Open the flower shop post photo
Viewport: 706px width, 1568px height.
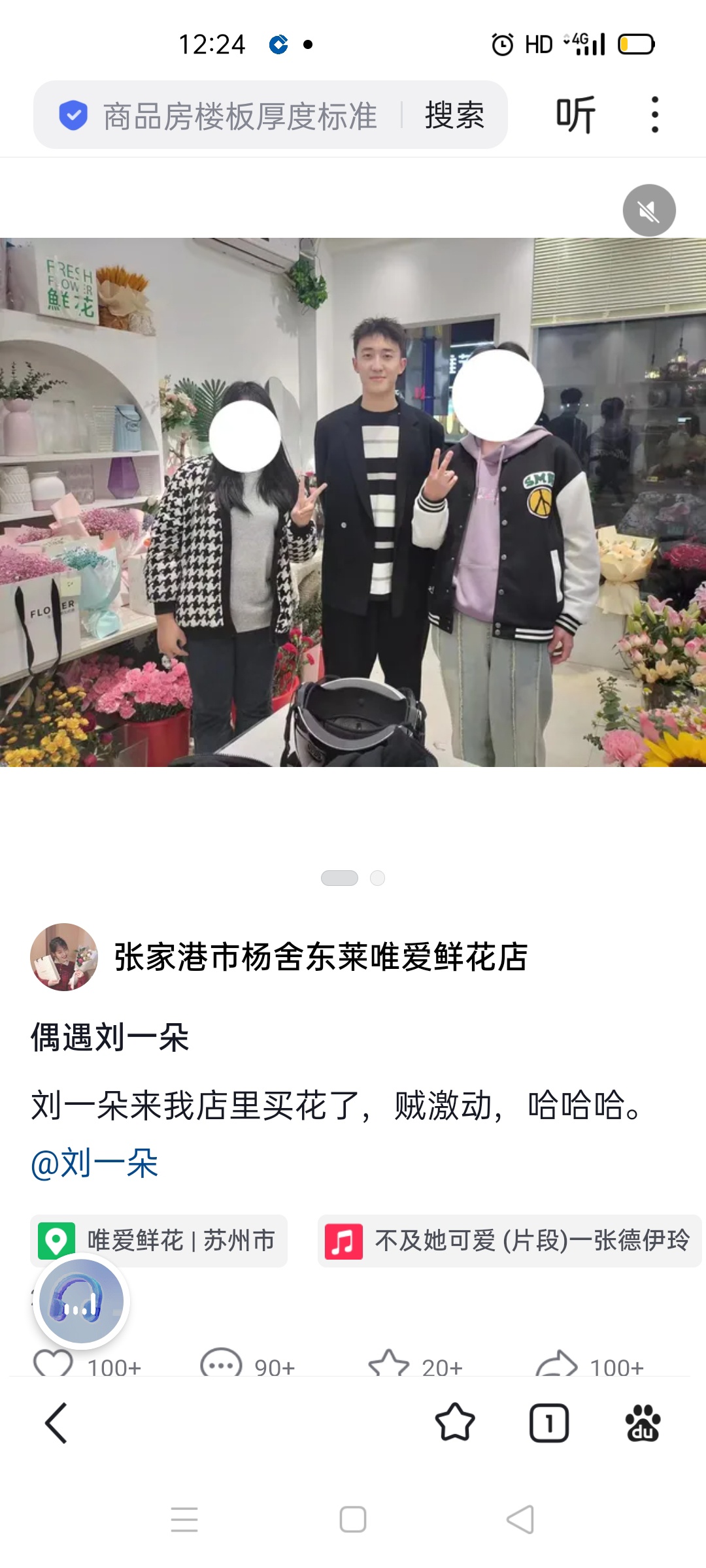[x=353, y=502]
